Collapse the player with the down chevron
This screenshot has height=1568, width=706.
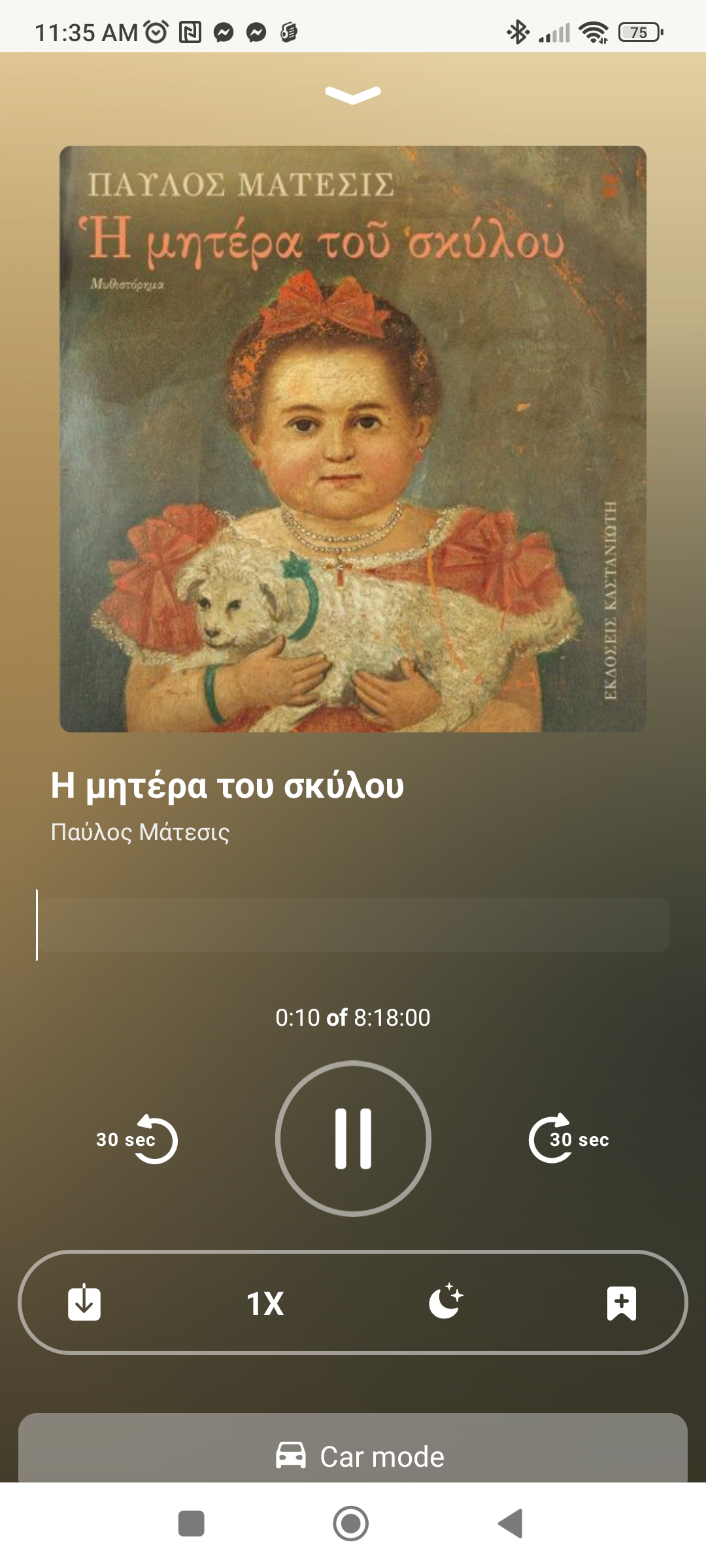pos(352,95)
